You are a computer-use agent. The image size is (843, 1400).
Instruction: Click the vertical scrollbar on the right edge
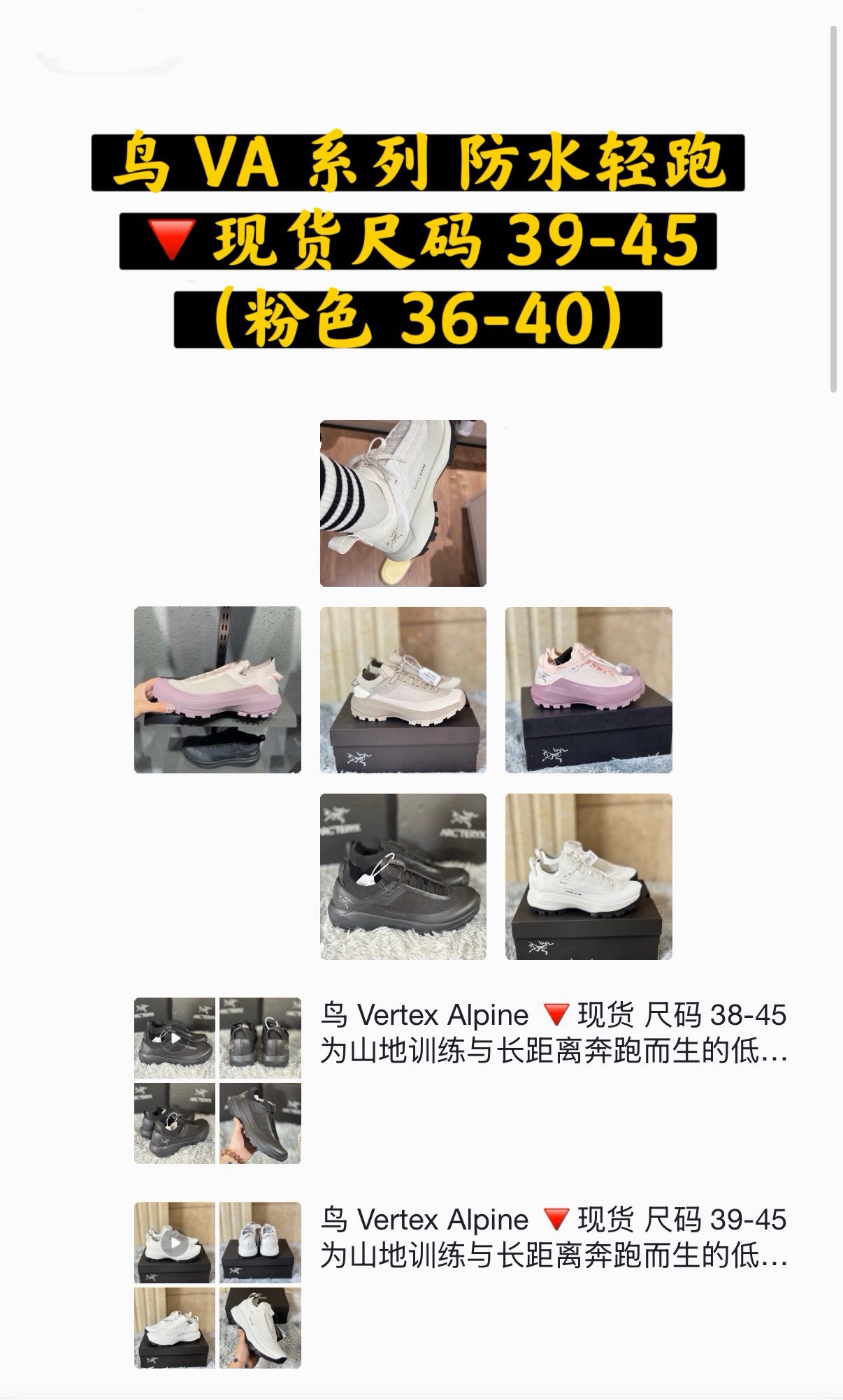833,210
